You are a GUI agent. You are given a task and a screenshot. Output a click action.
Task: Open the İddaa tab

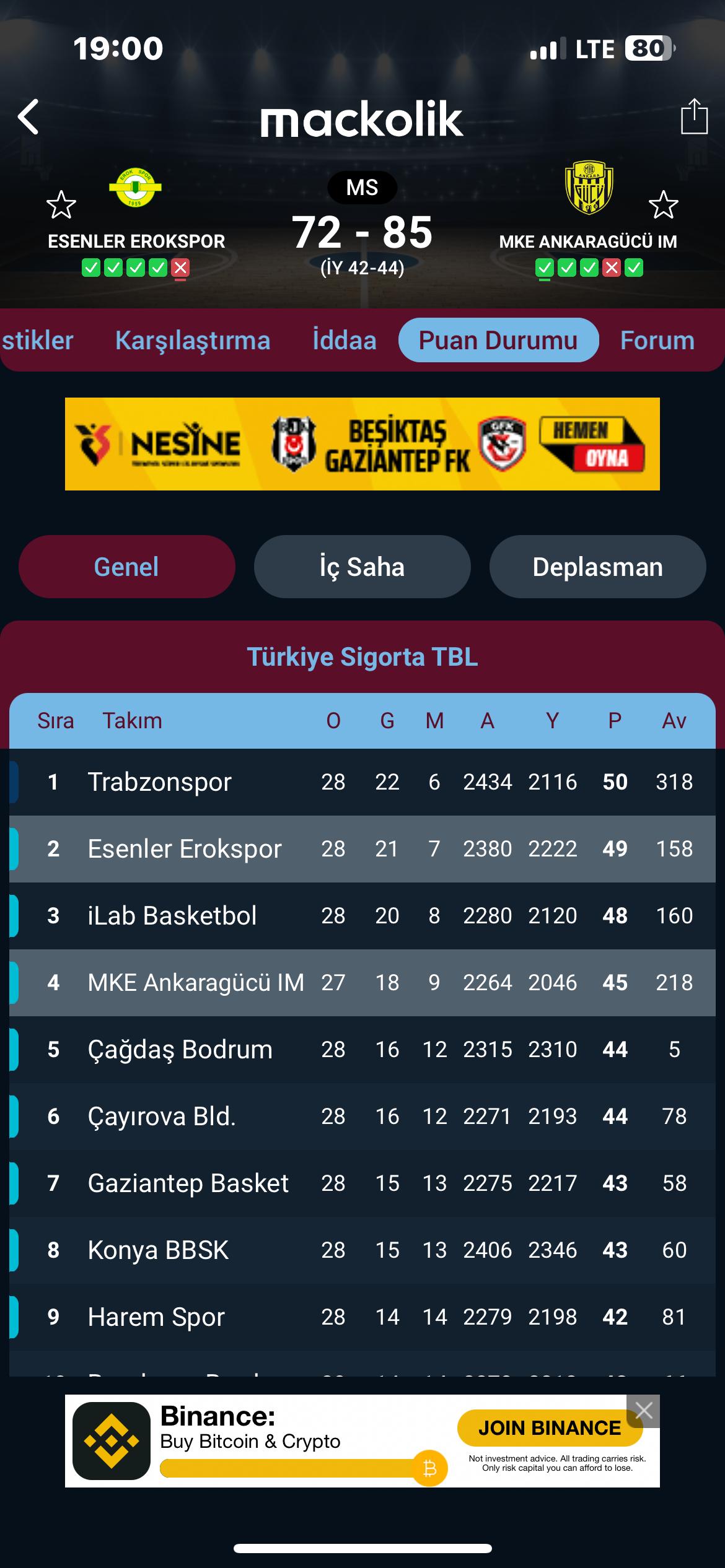pyautogui.click(x=345, y=341)
